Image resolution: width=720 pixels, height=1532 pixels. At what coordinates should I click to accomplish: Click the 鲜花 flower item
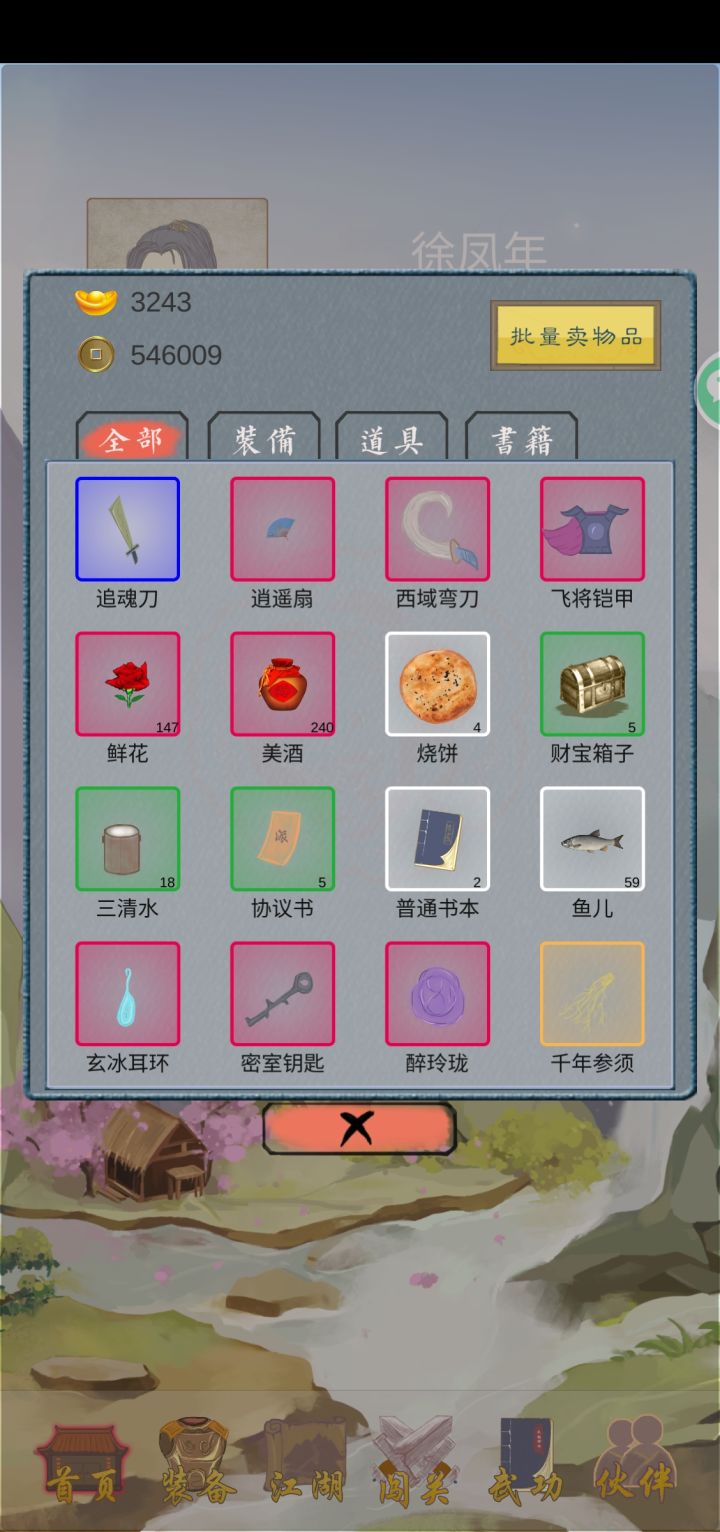(x=127, y=683)
